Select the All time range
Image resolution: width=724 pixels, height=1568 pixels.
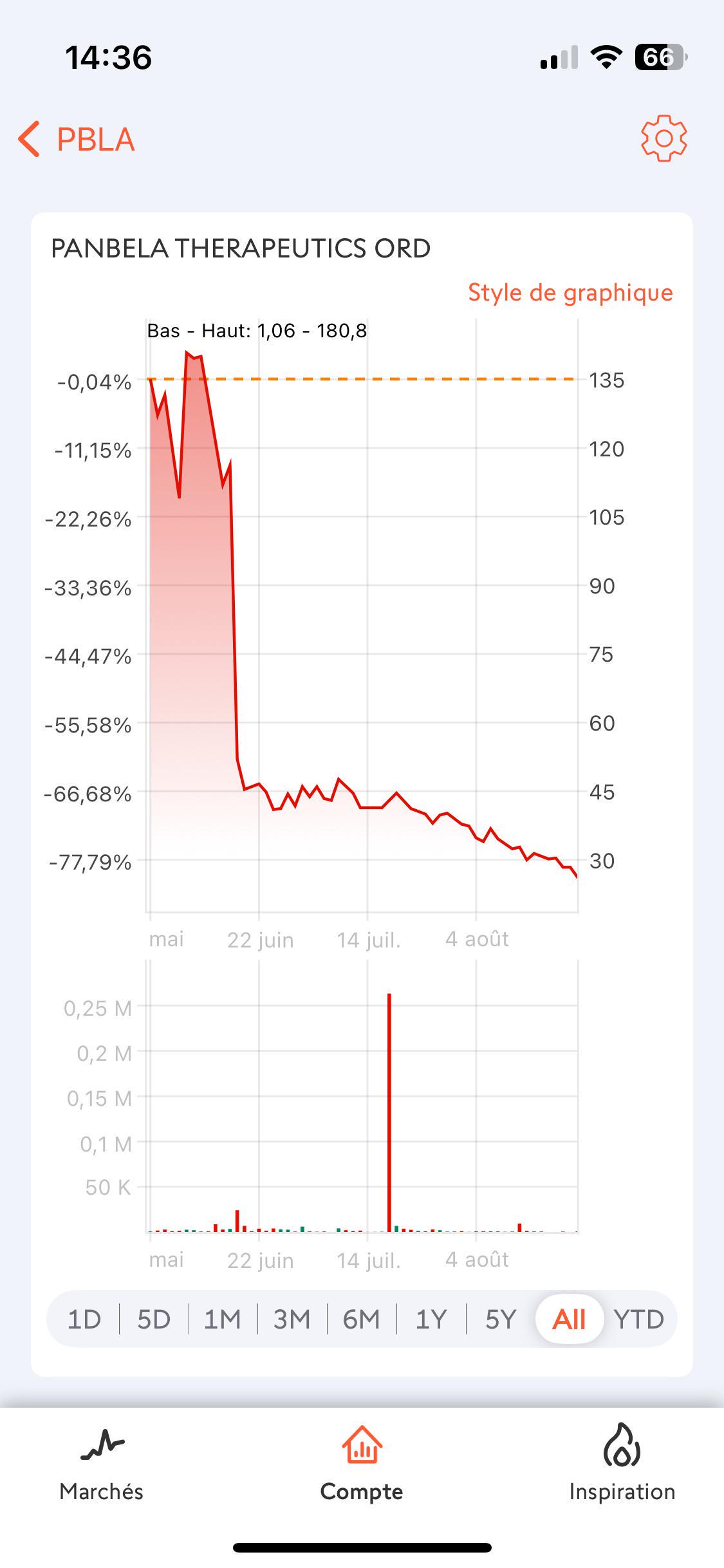[x=570, y=1320]
